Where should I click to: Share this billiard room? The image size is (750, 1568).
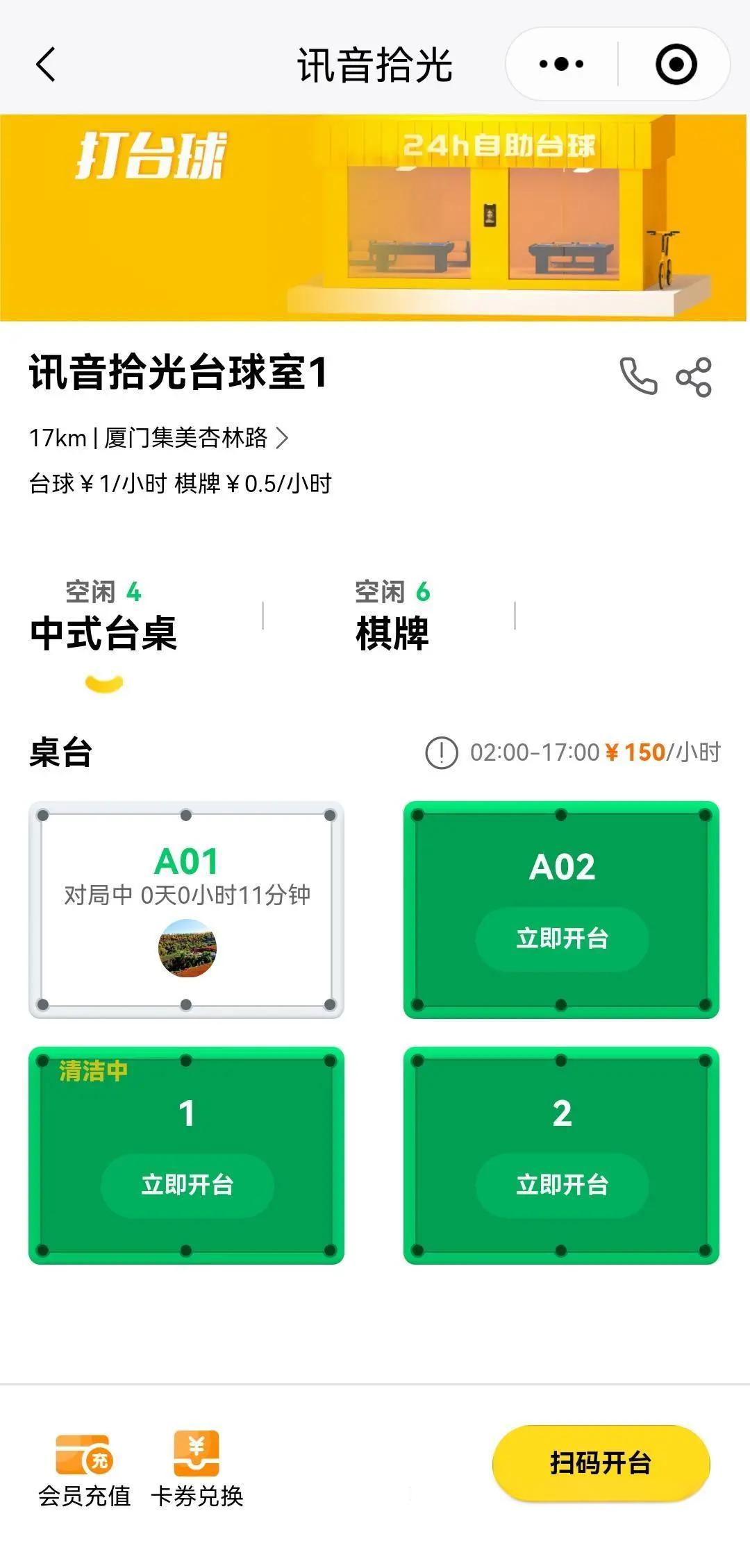coord(694,377)
